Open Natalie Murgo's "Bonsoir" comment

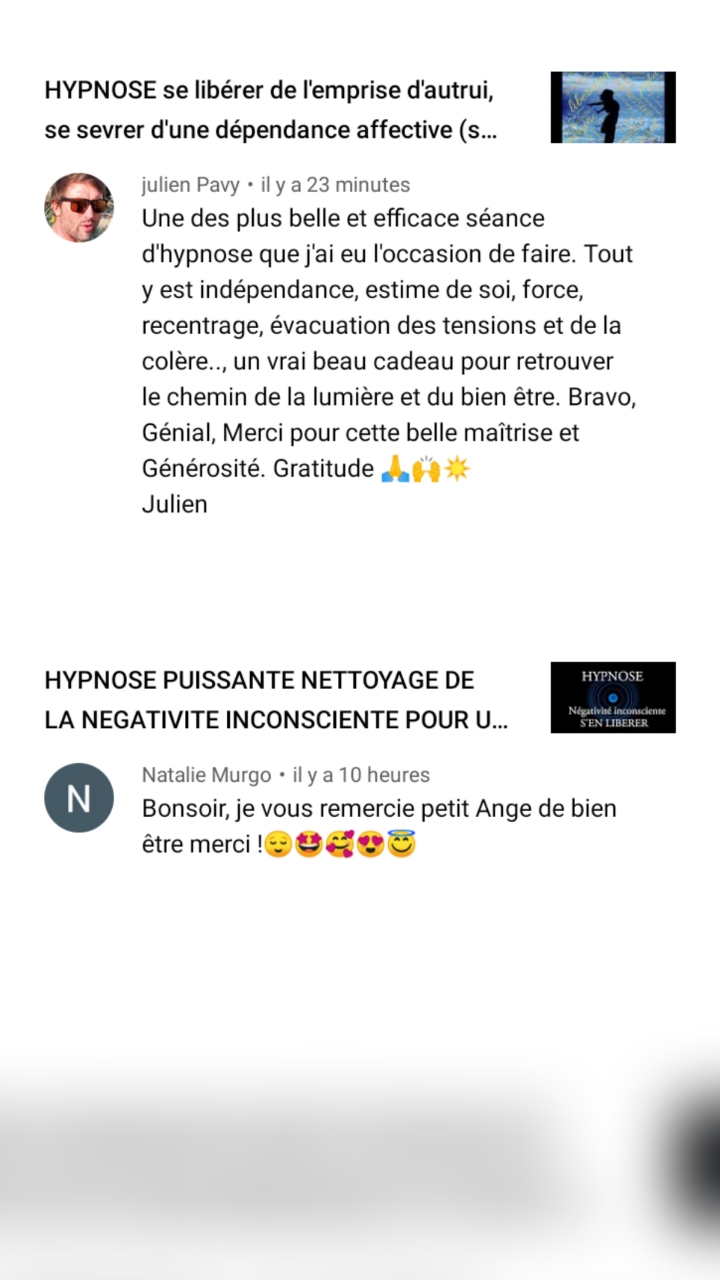click(x=380, y=826)
